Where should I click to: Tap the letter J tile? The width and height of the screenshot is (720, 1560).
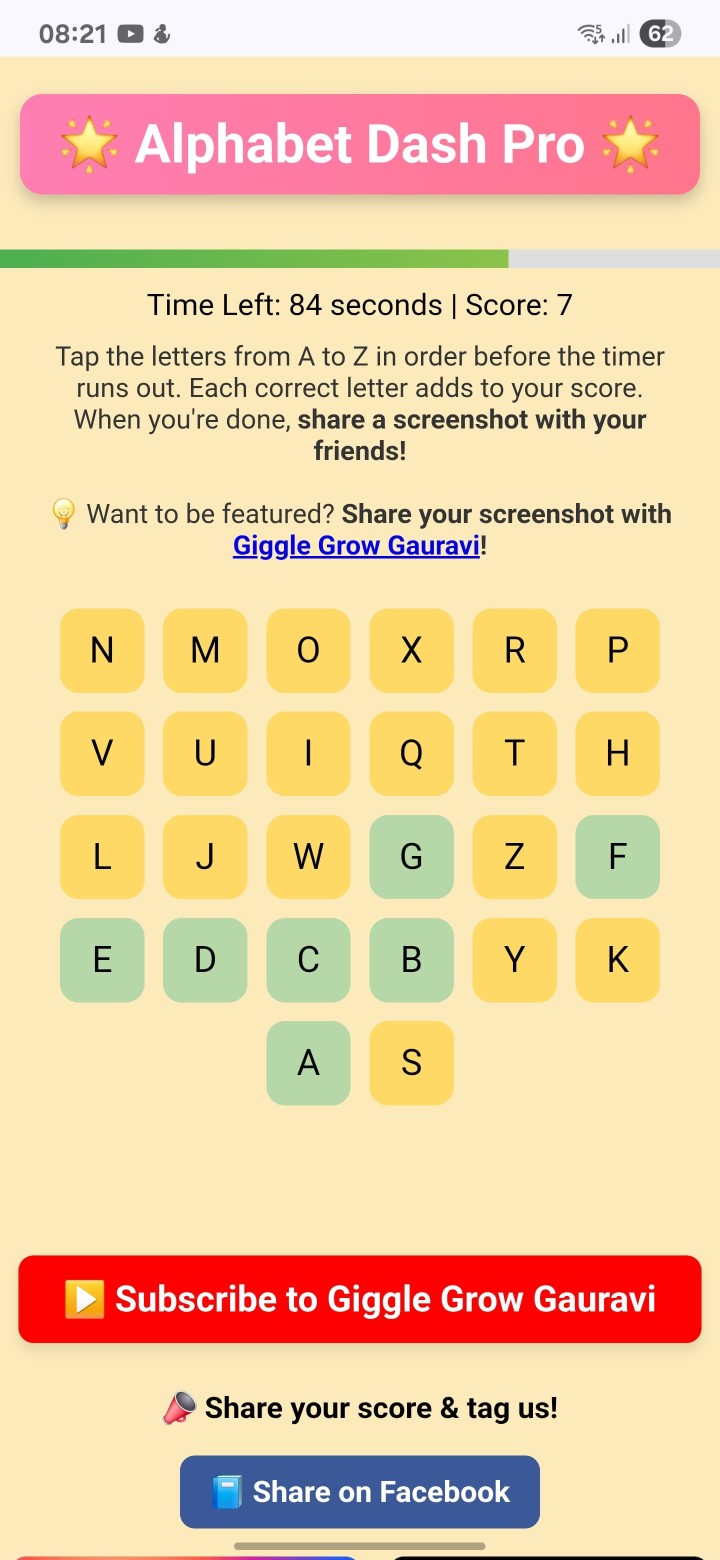click(x=205, y=856)
